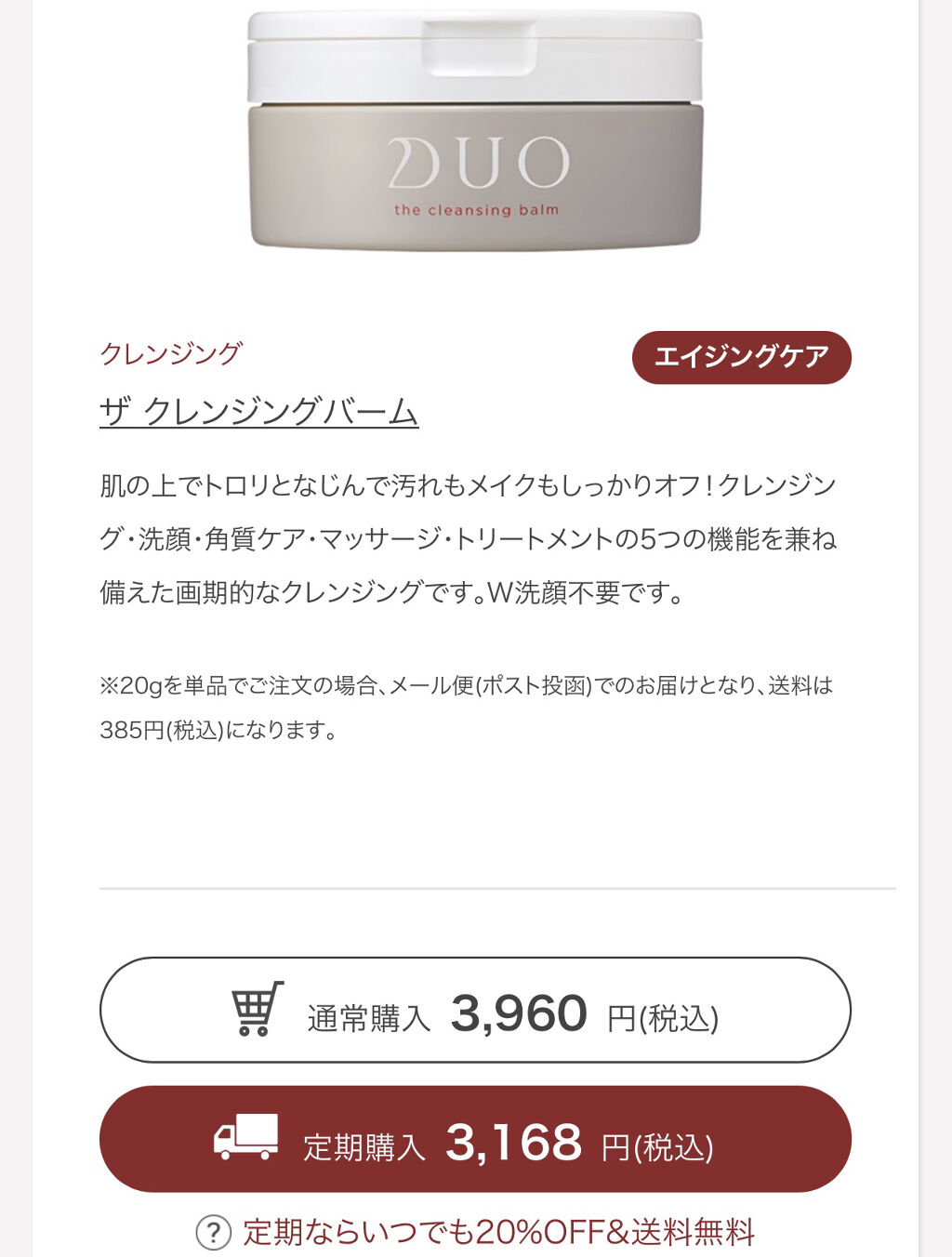View the DUO cleansing balm product image
The image size is (952, 1257).
(475, 130)
